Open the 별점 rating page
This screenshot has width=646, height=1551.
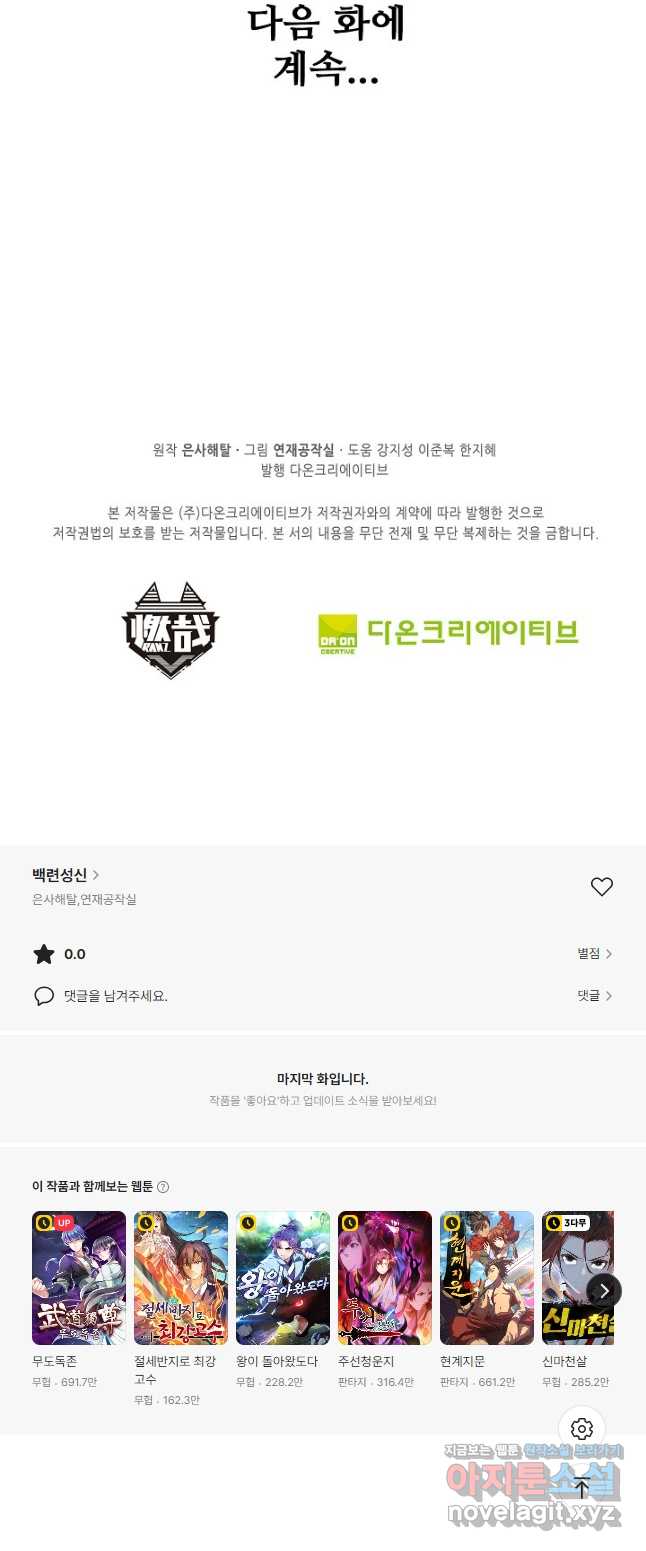(594, 954)
